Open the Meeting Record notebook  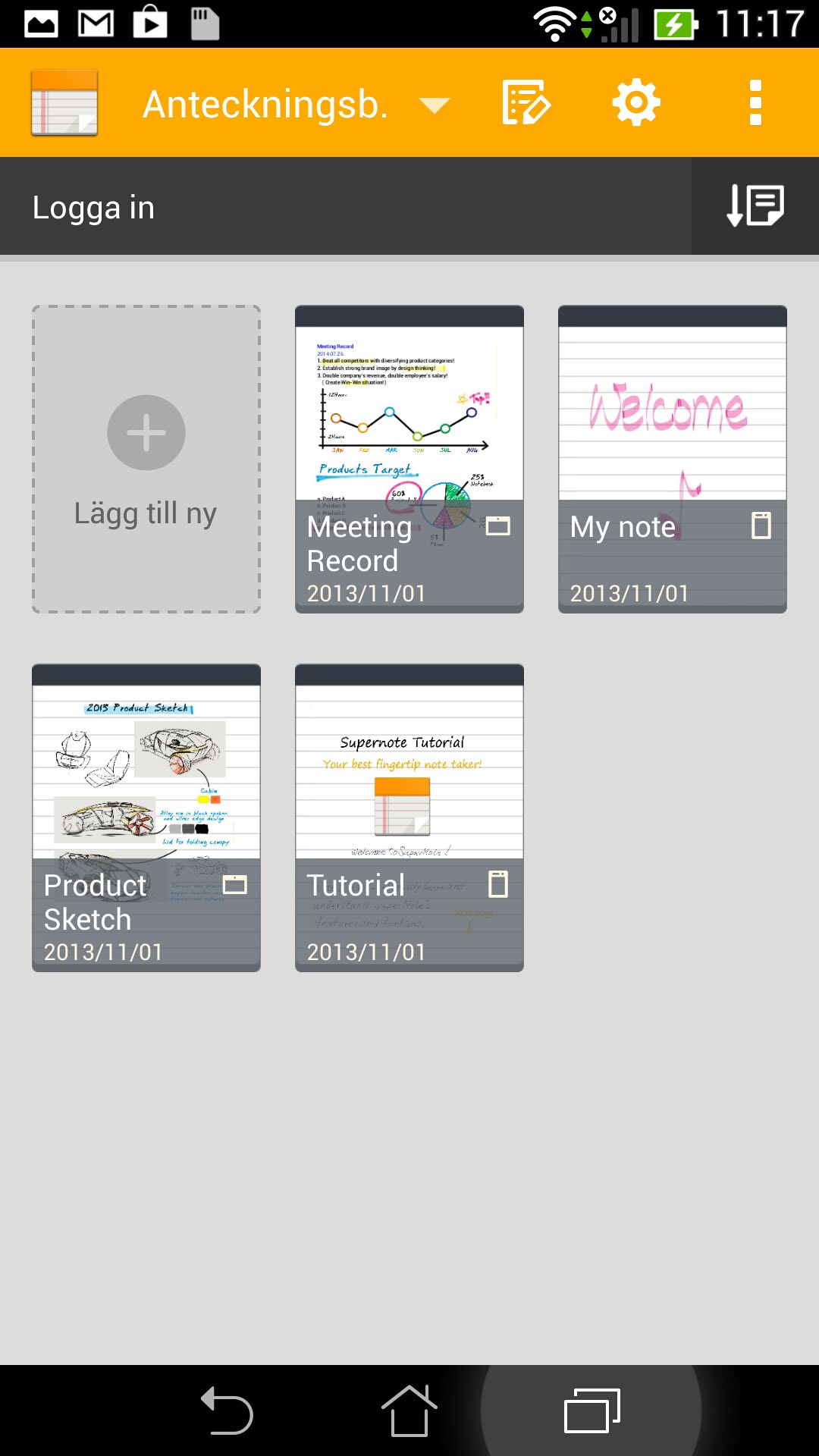[409, 459]
